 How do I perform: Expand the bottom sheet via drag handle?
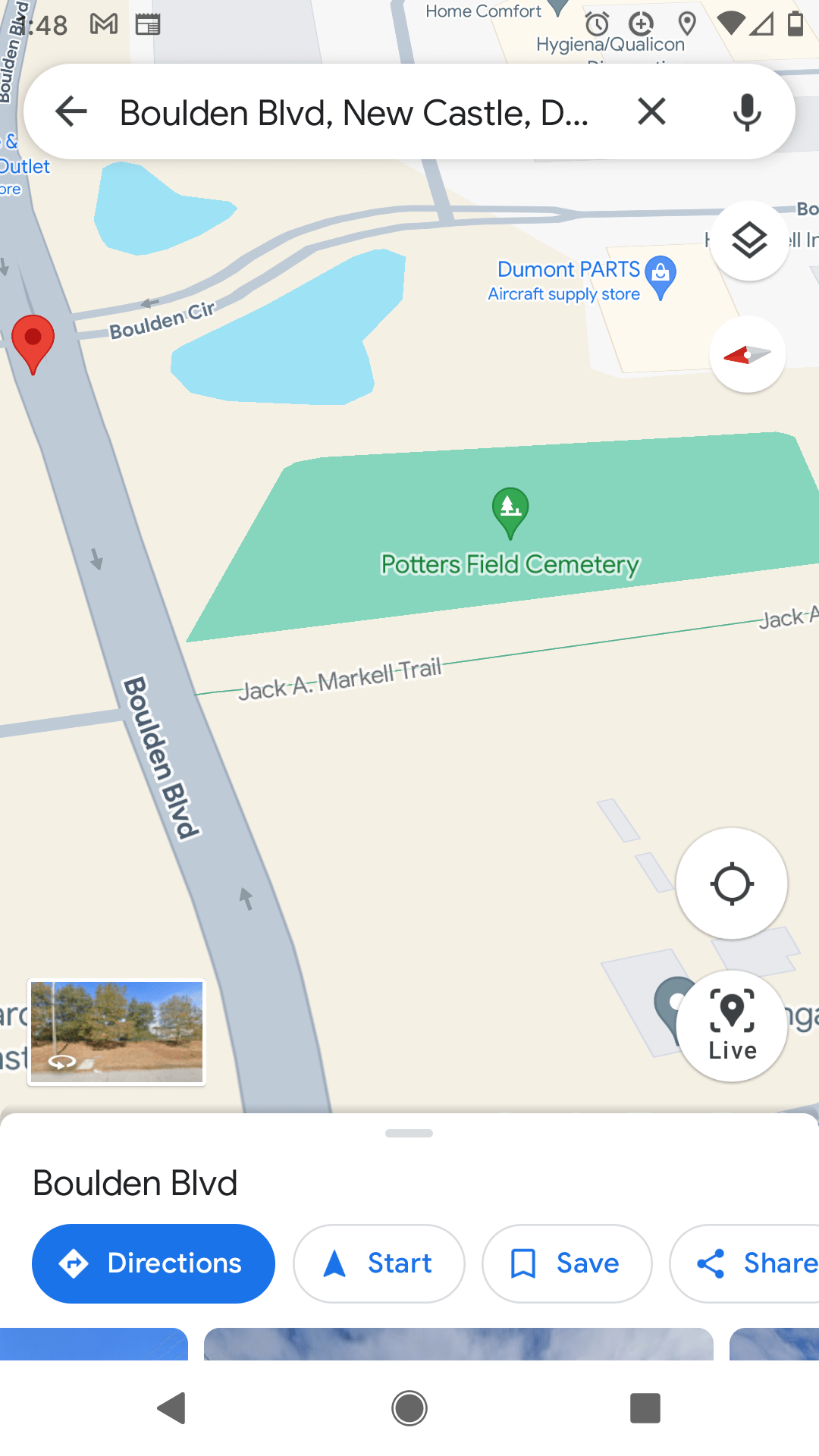tap(409, 1133)
